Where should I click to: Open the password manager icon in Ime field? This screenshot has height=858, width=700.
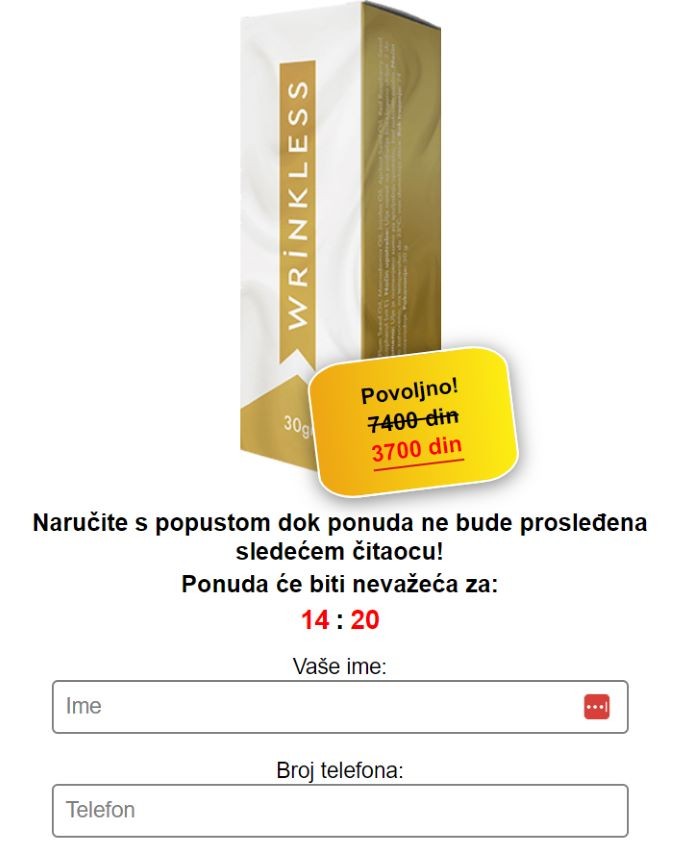pyautogui.click(x=596, y=707)
